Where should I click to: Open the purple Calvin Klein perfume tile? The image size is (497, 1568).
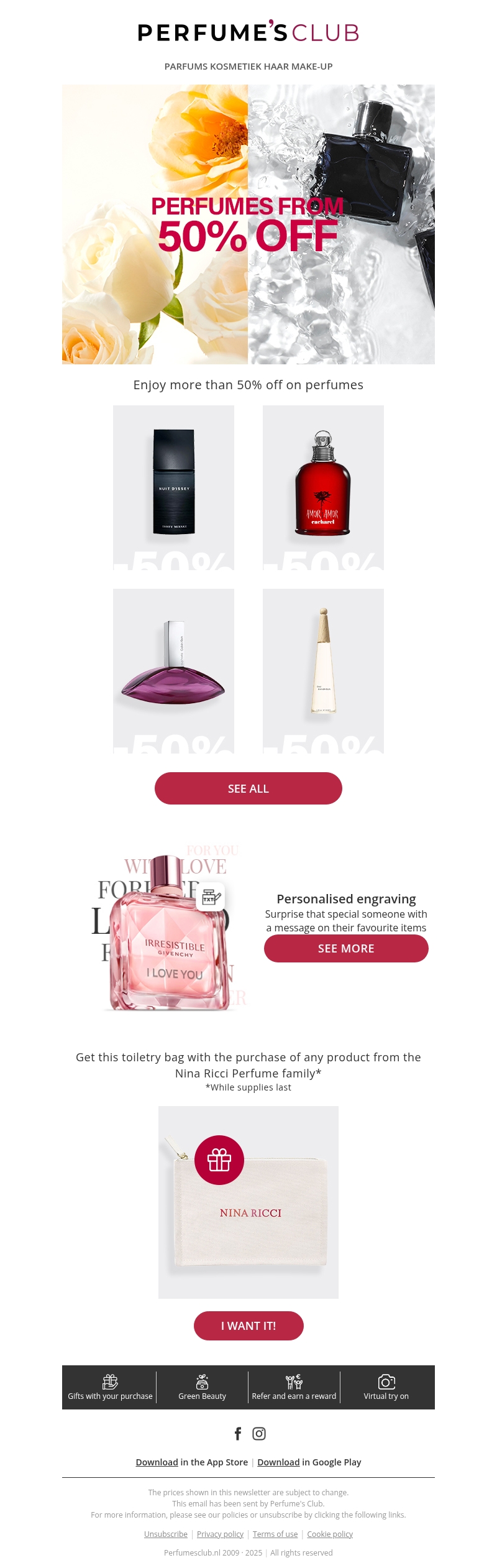[173, 671]
